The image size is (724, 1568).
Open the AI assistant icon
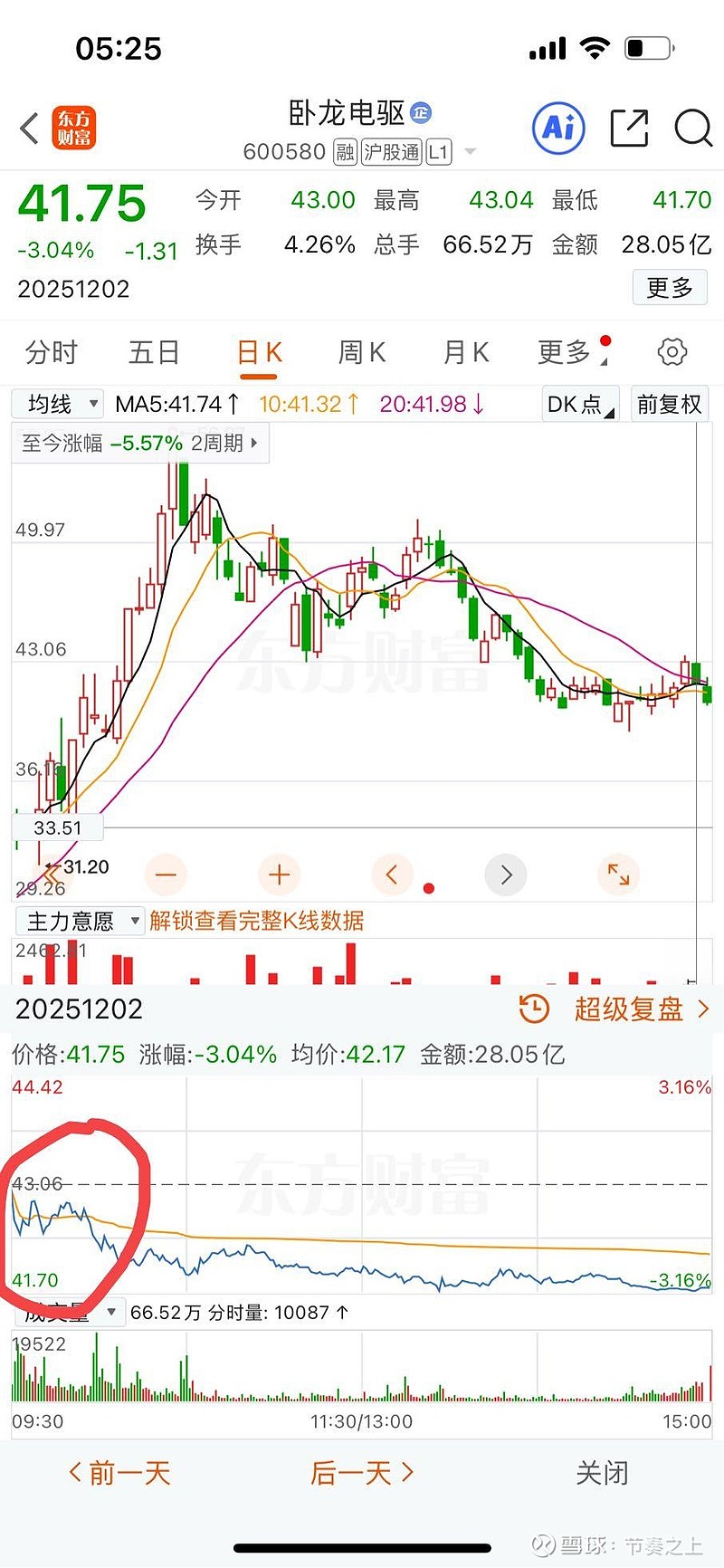tap(557, 129)
